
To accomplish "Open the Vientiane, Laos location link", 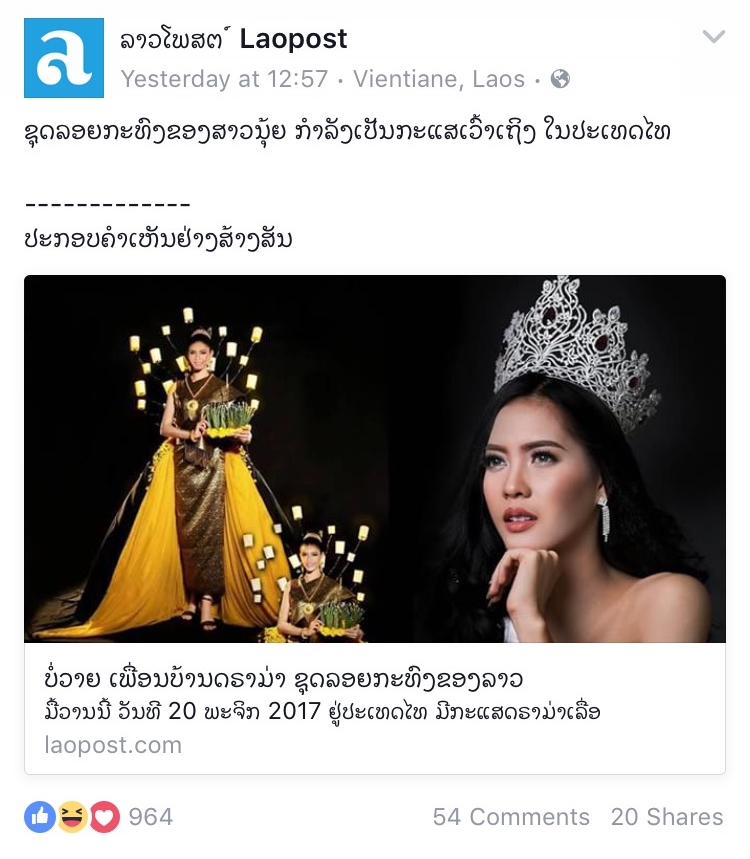I will (439, 79).
